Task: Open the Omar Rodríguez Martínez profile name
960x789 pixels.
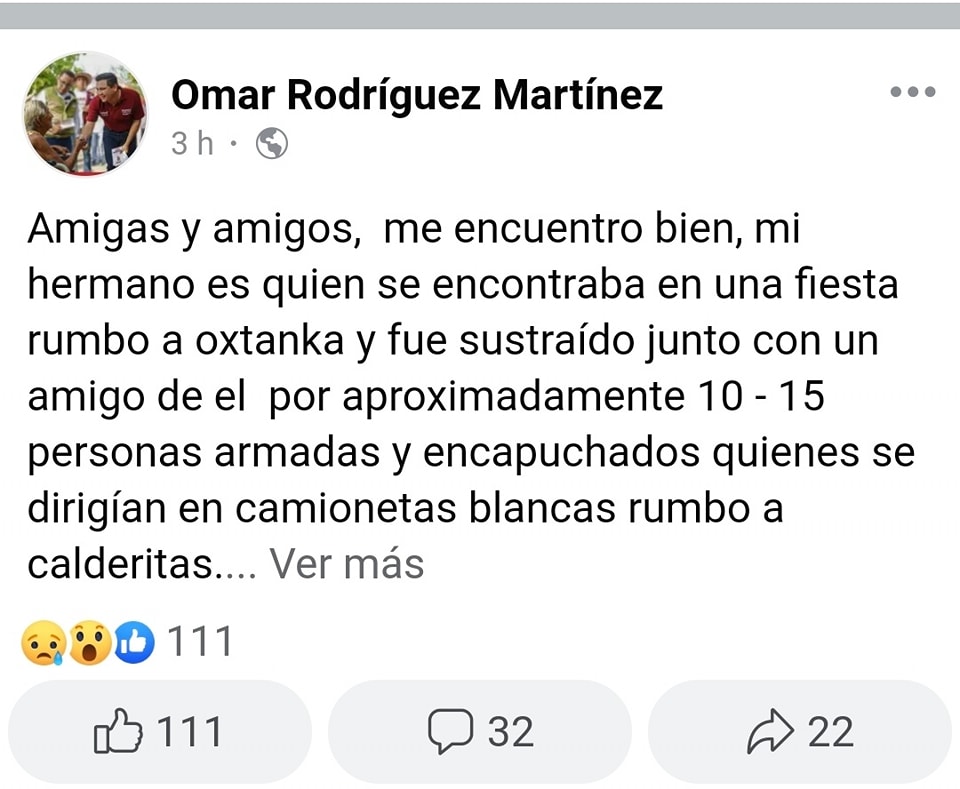Action: pos(417,95)
